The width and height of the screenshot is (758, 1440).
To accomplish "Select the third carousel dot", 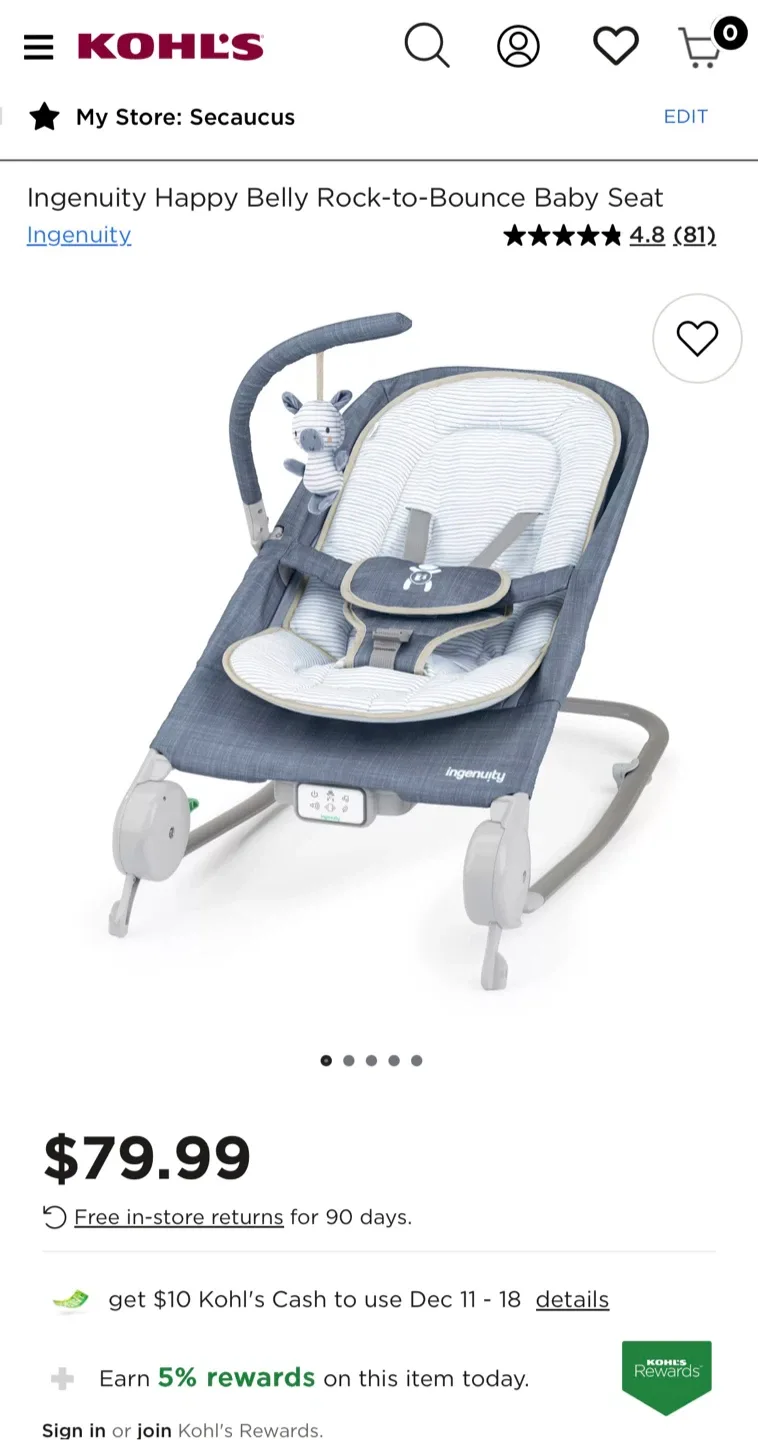I will tap(371, 1061).
